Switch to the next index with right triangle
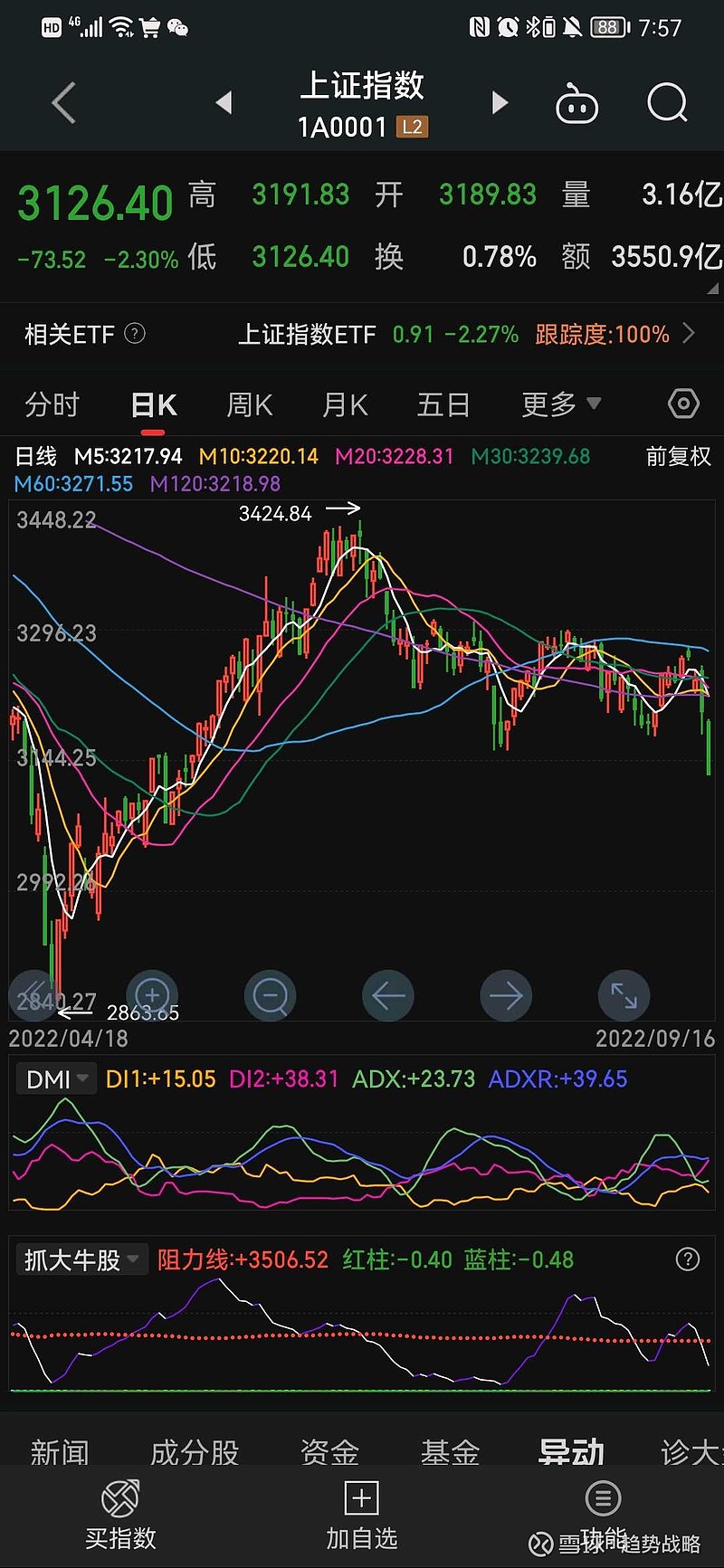This screenshot has height=1568, width=724. pos(499,102)
